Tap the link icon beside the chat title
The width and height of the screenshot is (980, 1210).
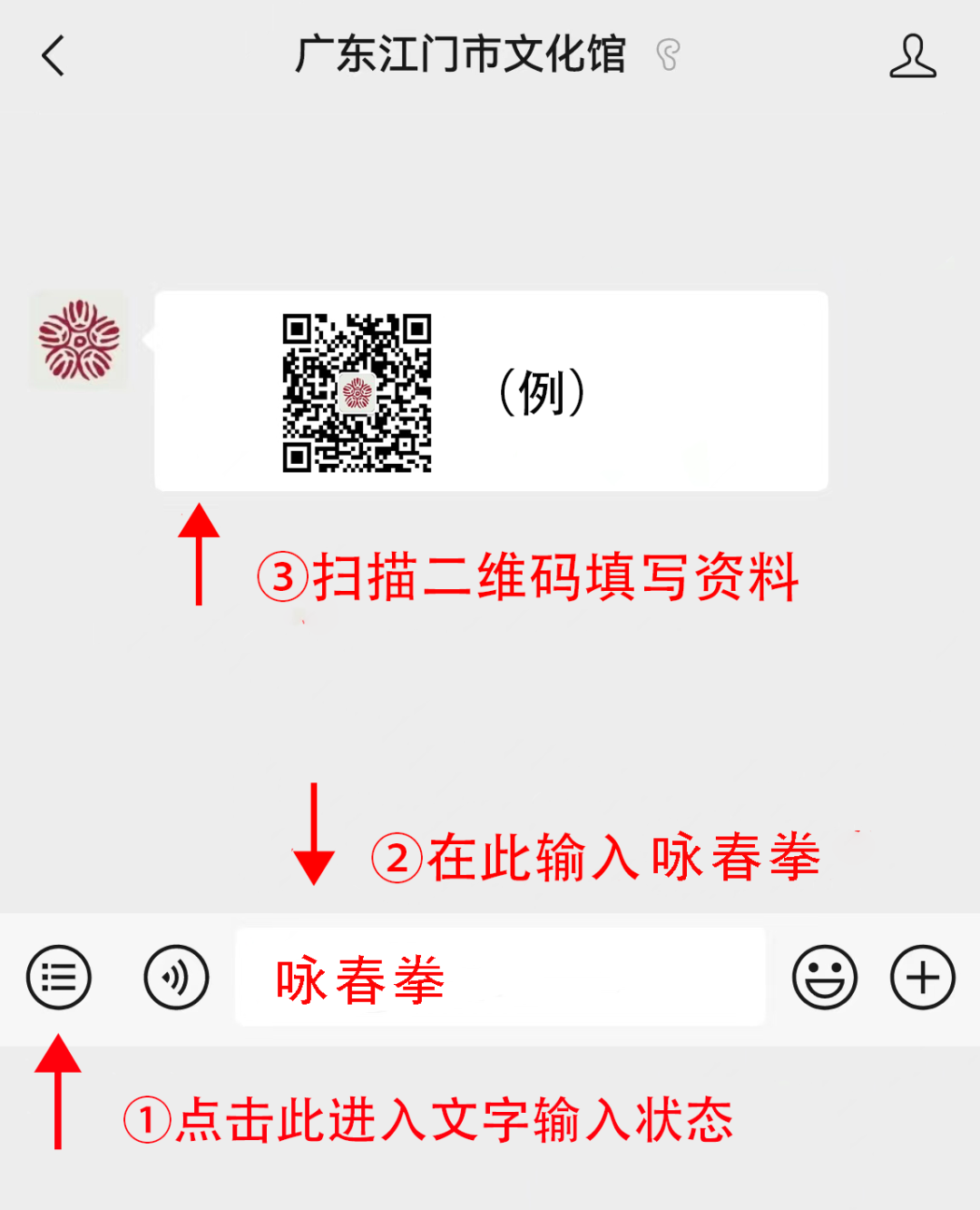(669, 56)
